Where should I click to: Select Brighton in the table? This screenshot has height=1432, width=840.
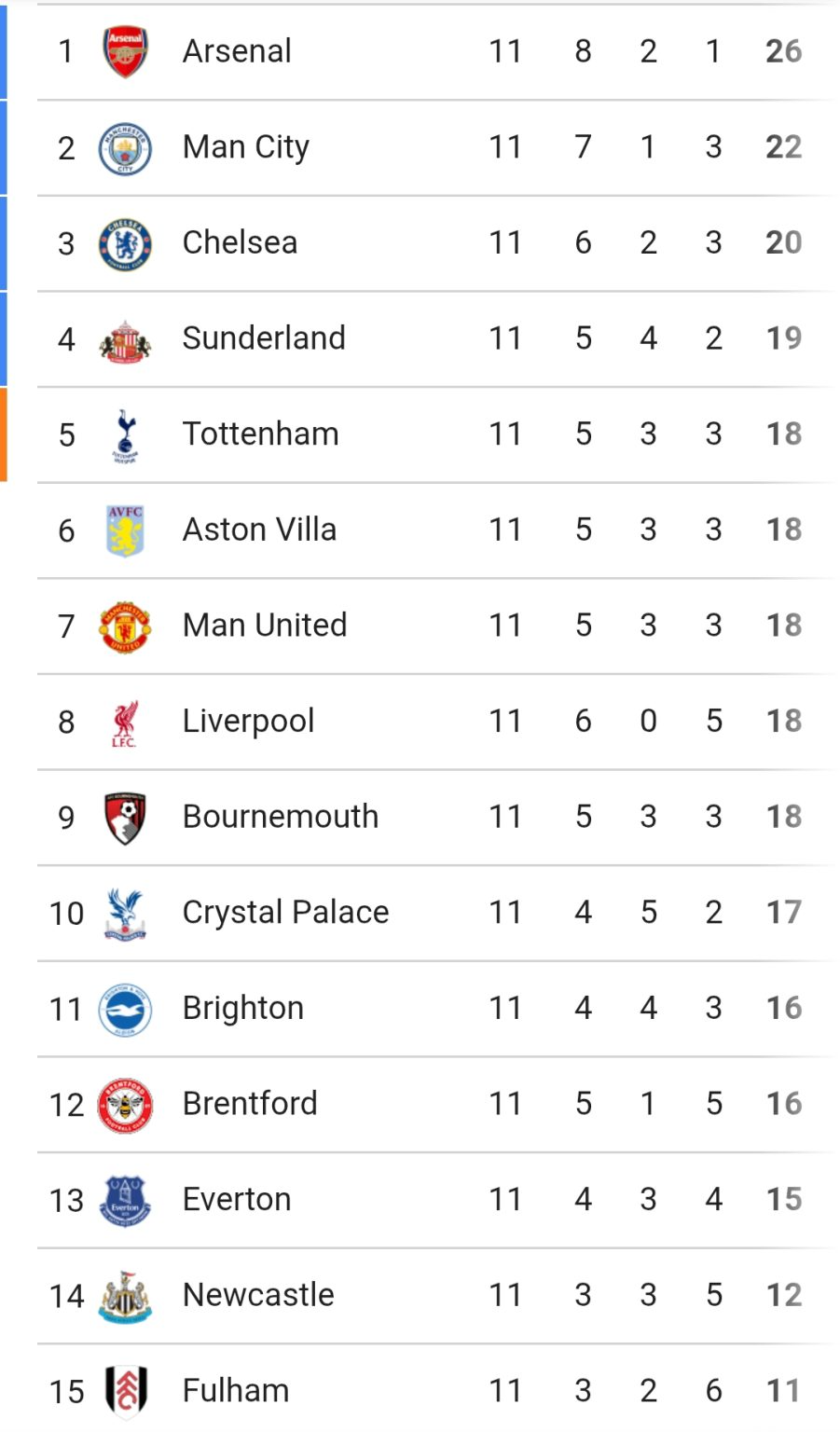click(243, 1009)
